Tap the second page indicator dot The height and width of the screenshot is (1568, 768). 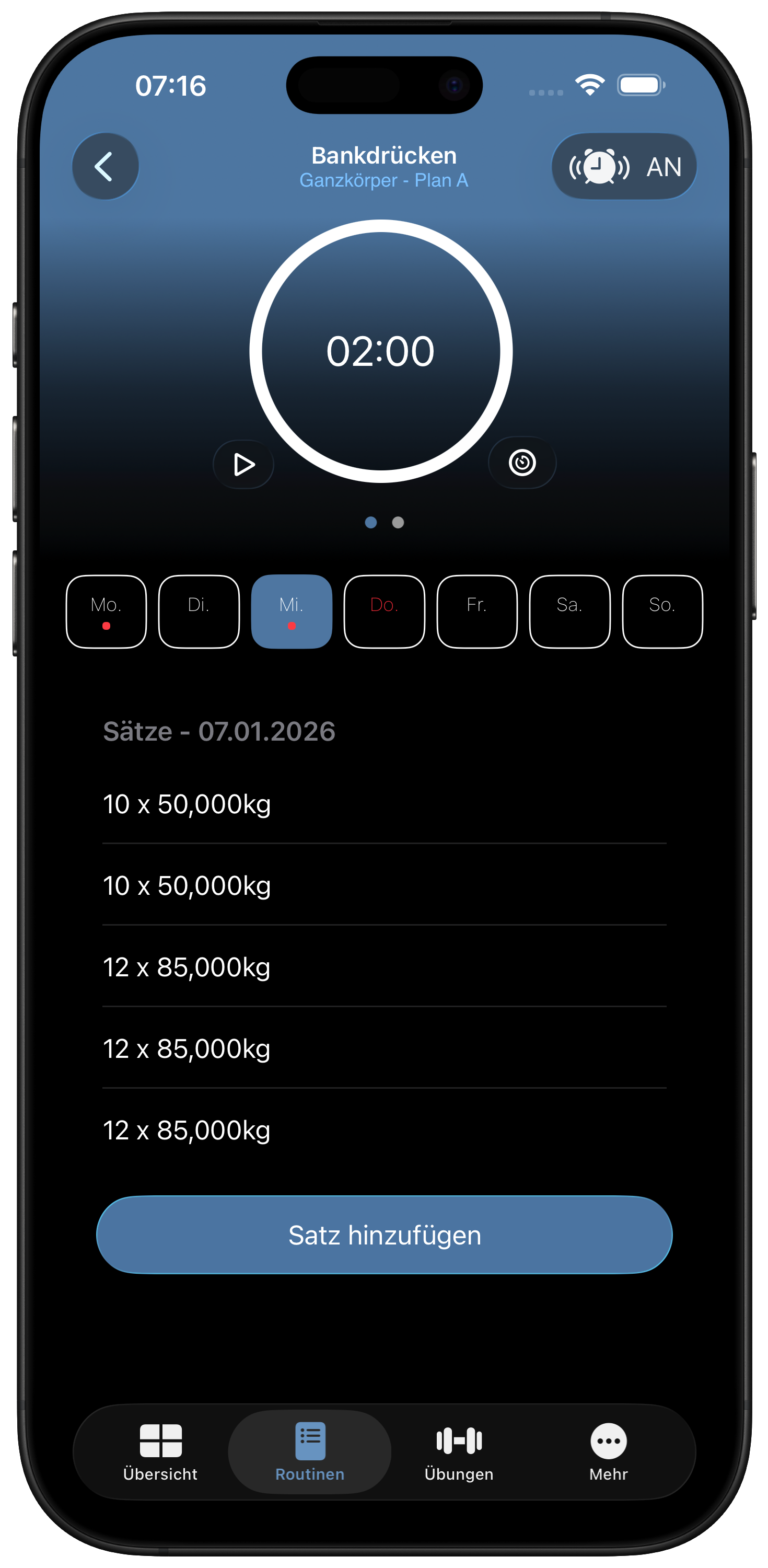(x=398, y=522)
